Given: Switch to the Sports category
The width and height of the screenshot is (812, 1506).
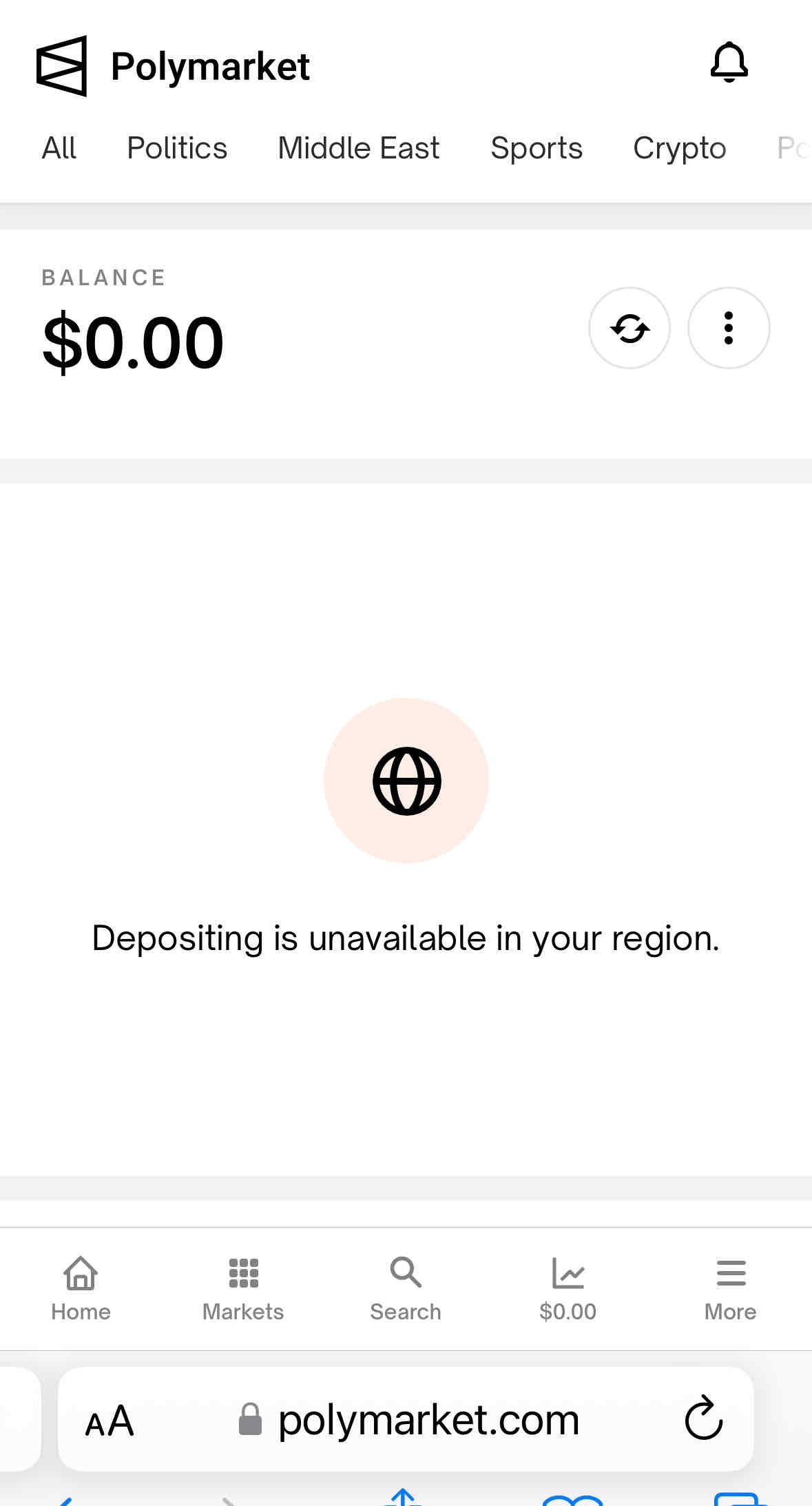Looking at the screenshot, I should point(536,148).
